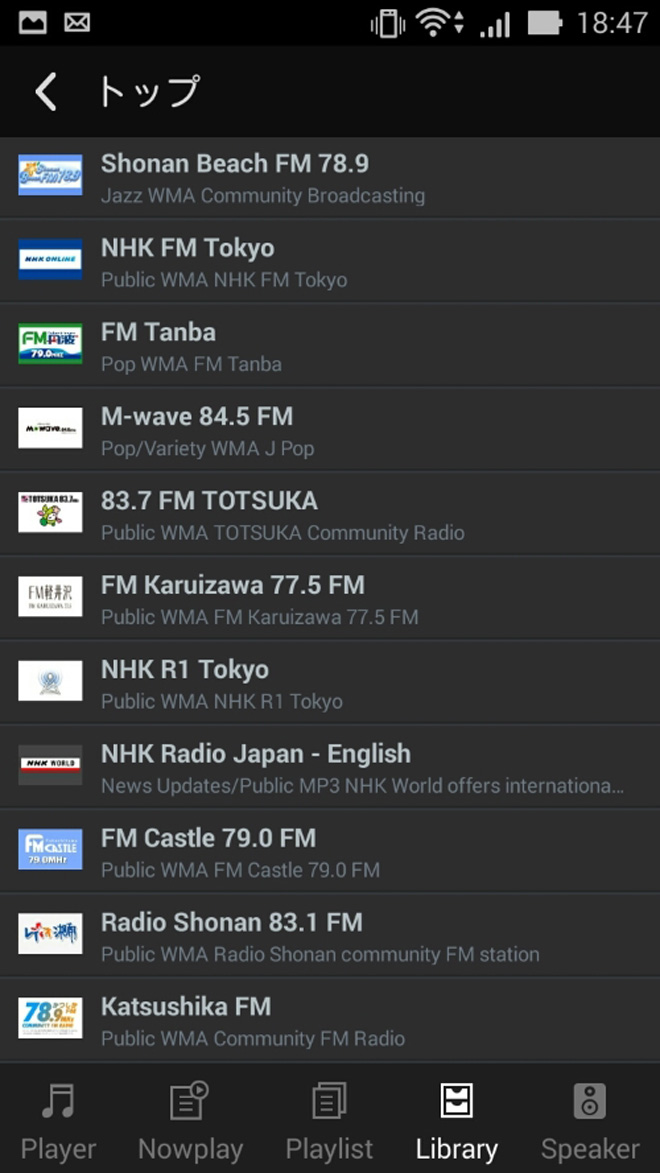Tap 83.7 FM TOTSUKA station
This screenshot has height=1173, width=660.
click(330, 515)
